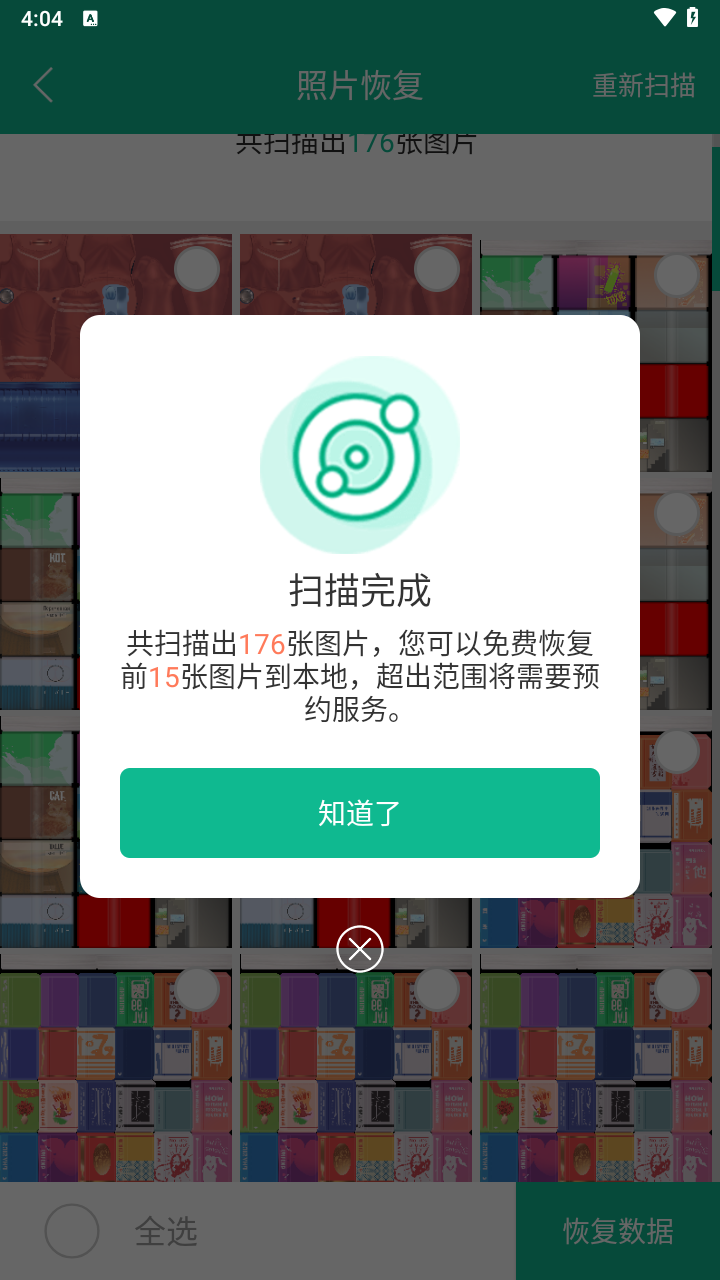The width and height of the screenshot is (720, 1280).
Task: Tap 重新扫描 to rescan photos
Action: click(x=643, y=86)
